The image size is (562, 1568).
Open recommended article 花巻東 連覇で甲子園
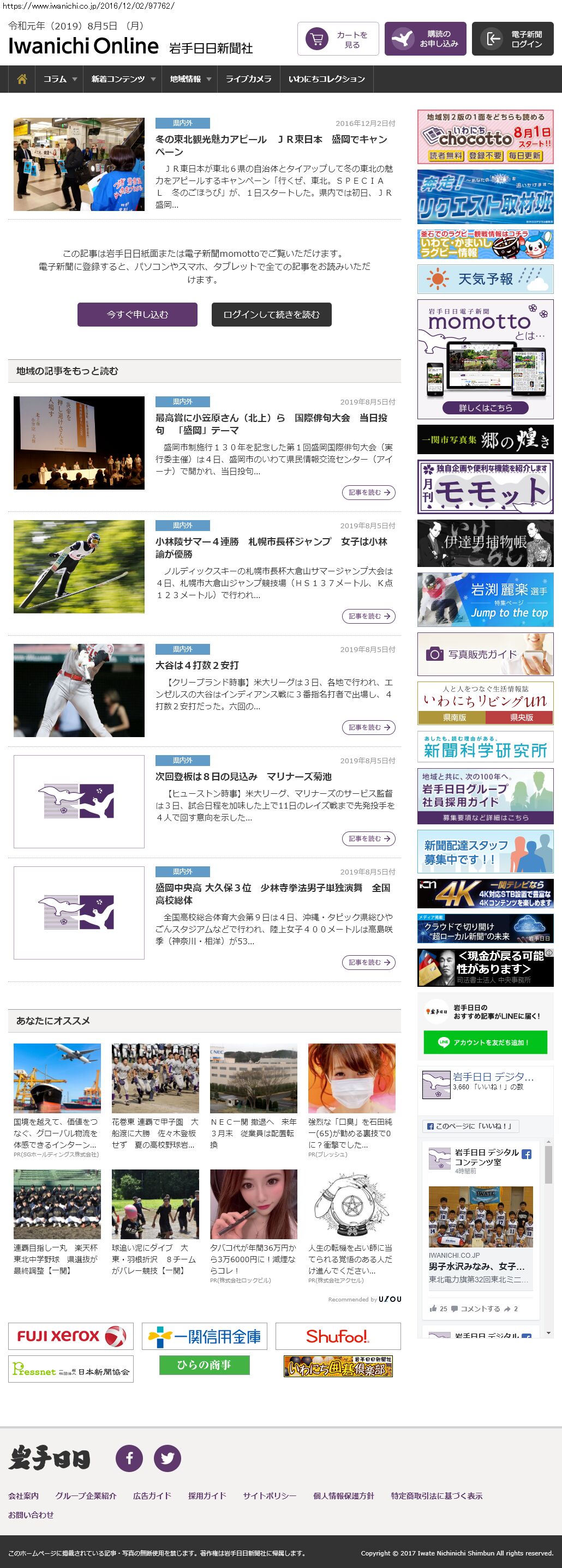click(x=154, y=1133)
